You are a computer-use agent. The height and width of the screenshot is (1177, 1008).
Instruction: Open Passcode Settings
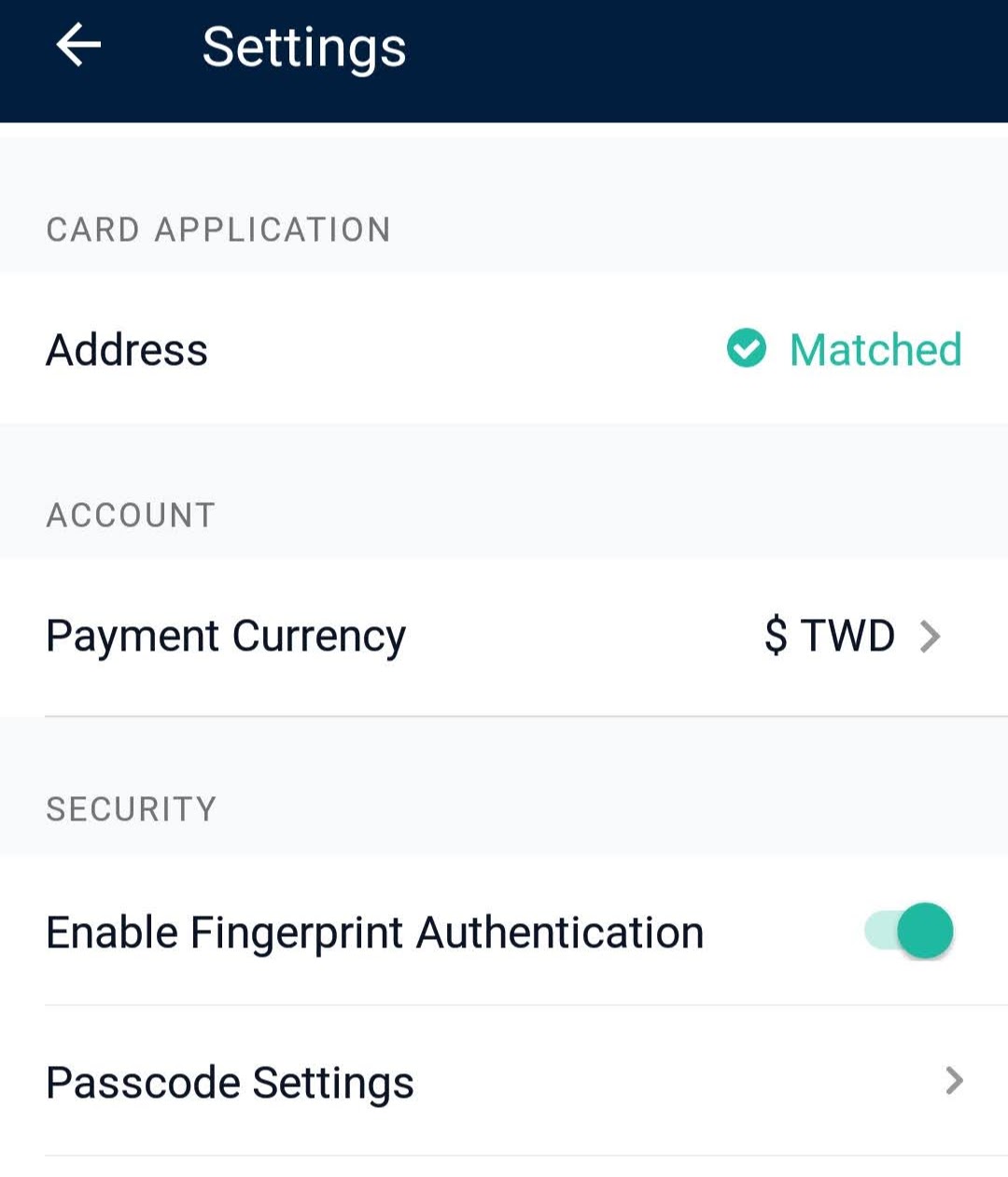coord(504,1083)
